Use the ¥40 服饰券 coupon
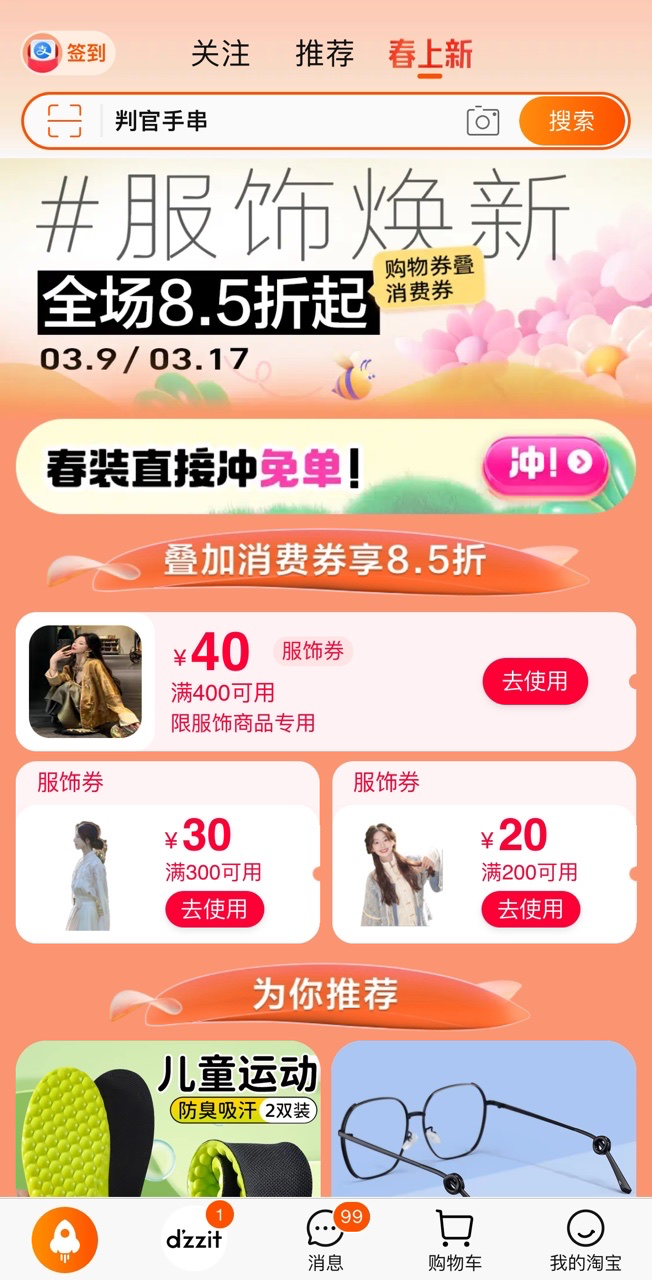The width and height of the screenshot is (652, 1280). click(x=535, y=681)
